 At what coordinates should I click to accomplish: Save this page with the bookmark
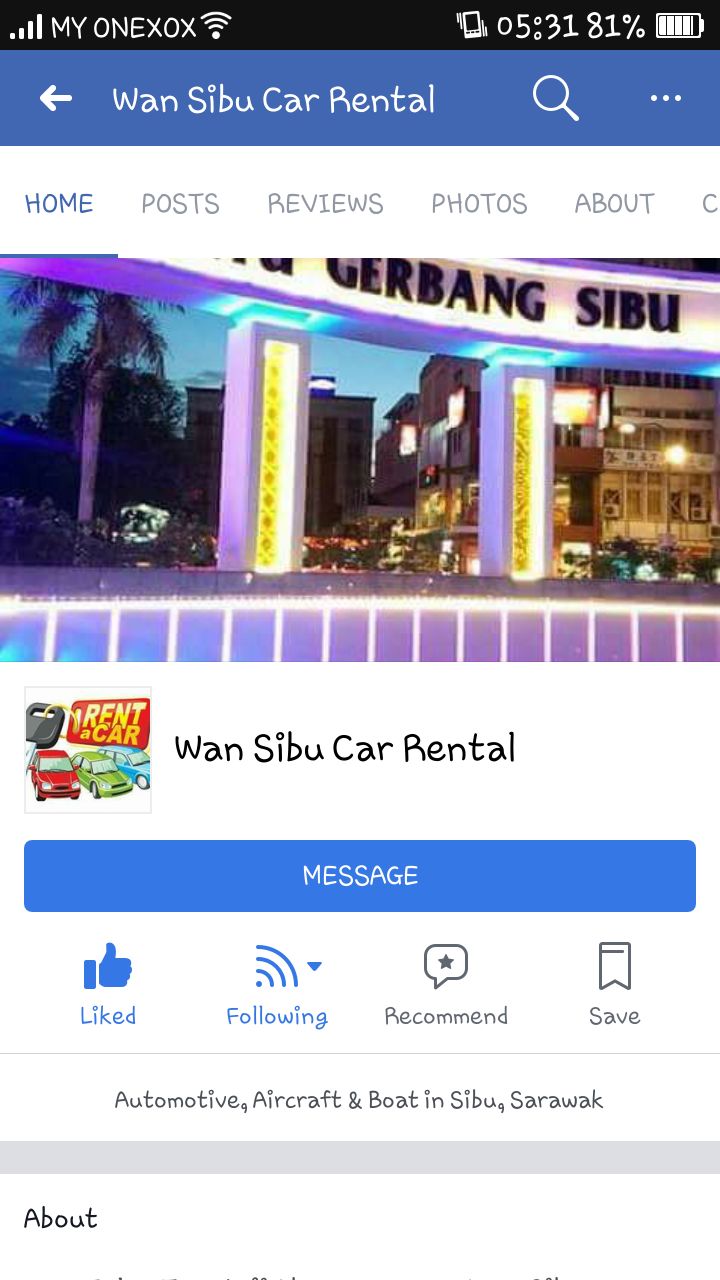(x=614, y=985)
